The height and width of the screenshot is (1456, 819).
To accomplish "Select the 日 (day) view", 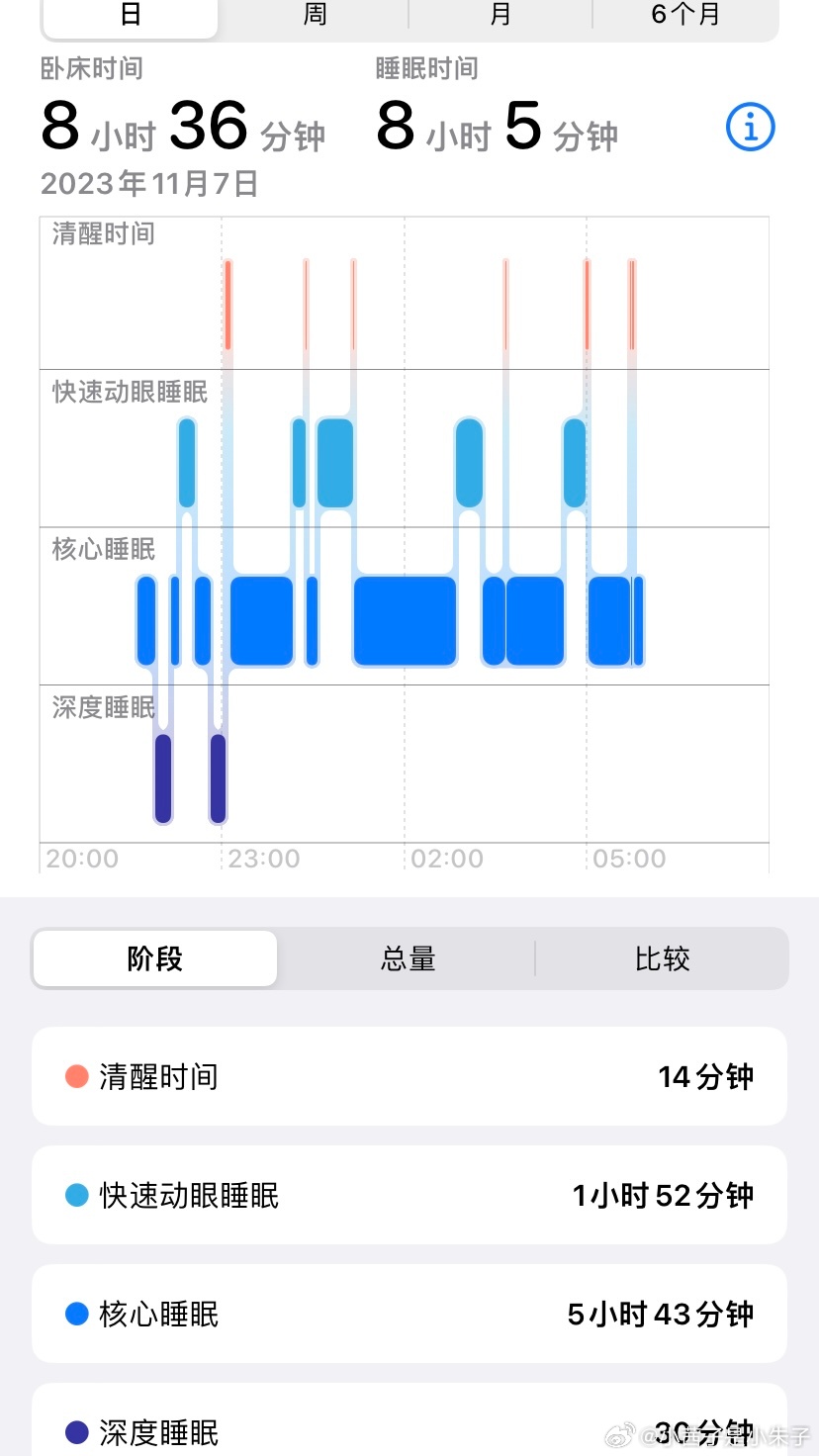I will tap(130, 15).
